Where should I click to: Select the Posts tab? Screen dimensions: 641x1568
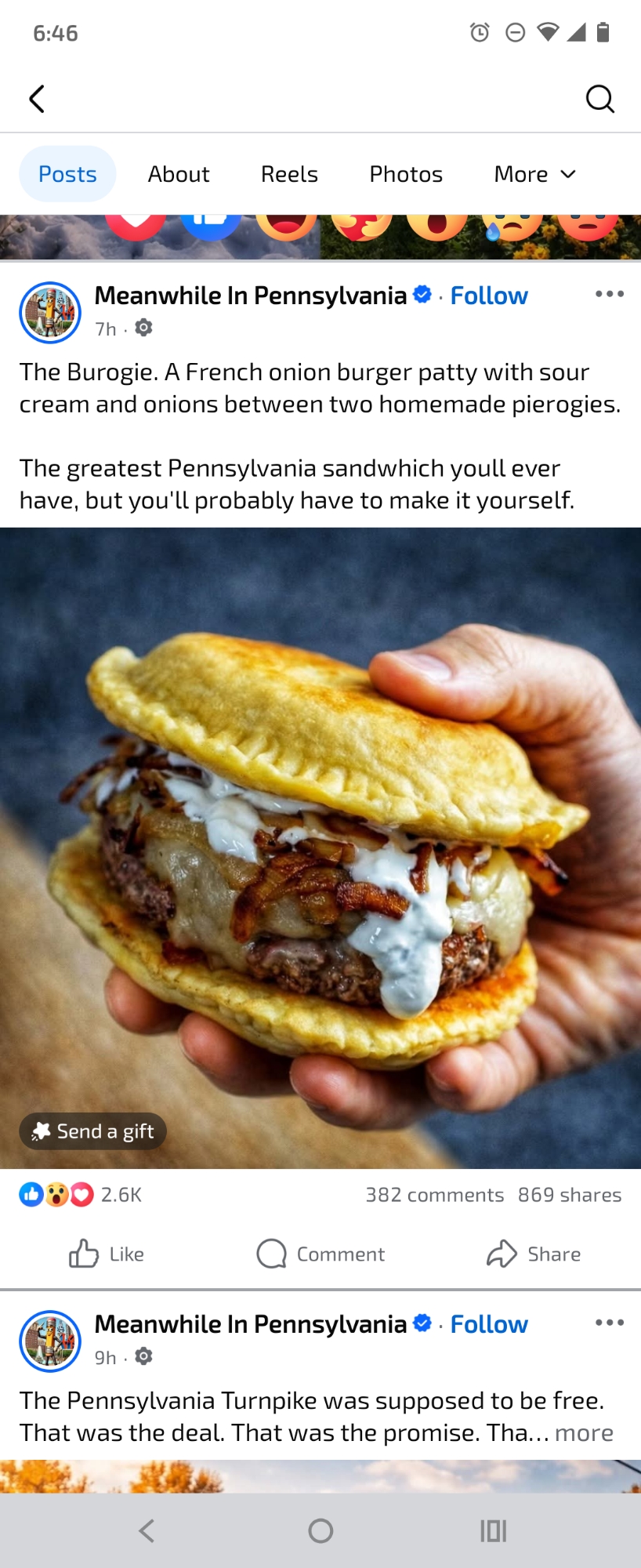(67, 174)
